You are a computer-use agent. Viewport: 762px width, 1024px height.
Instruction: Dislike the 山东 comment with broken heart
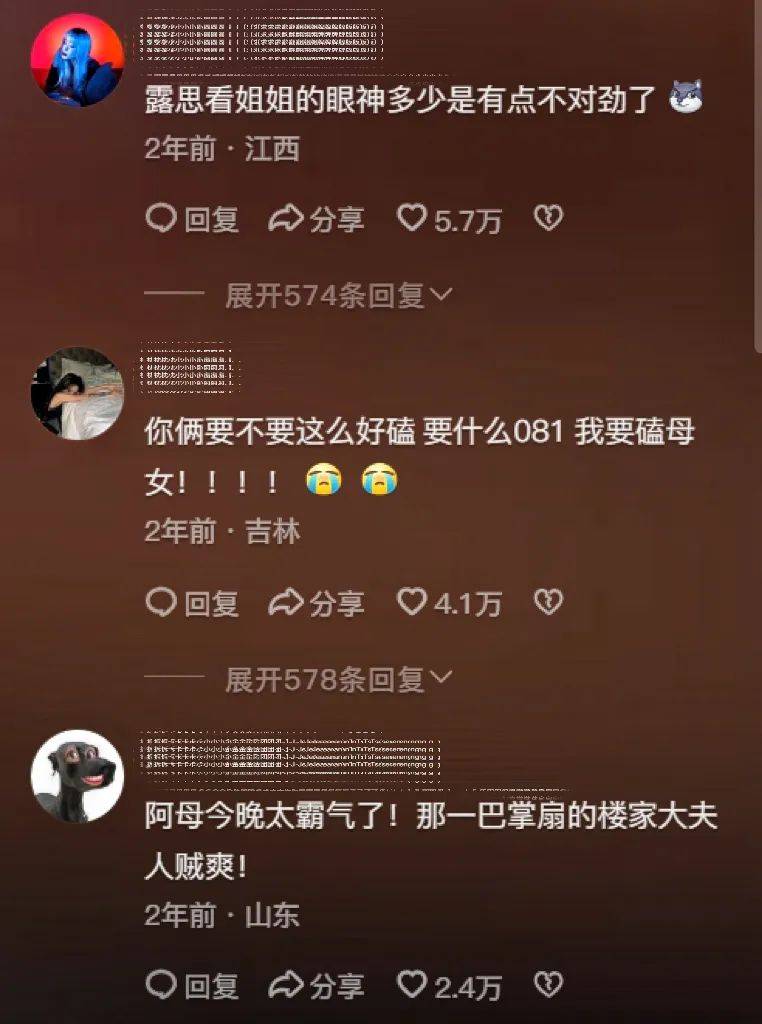click(547, 986)
